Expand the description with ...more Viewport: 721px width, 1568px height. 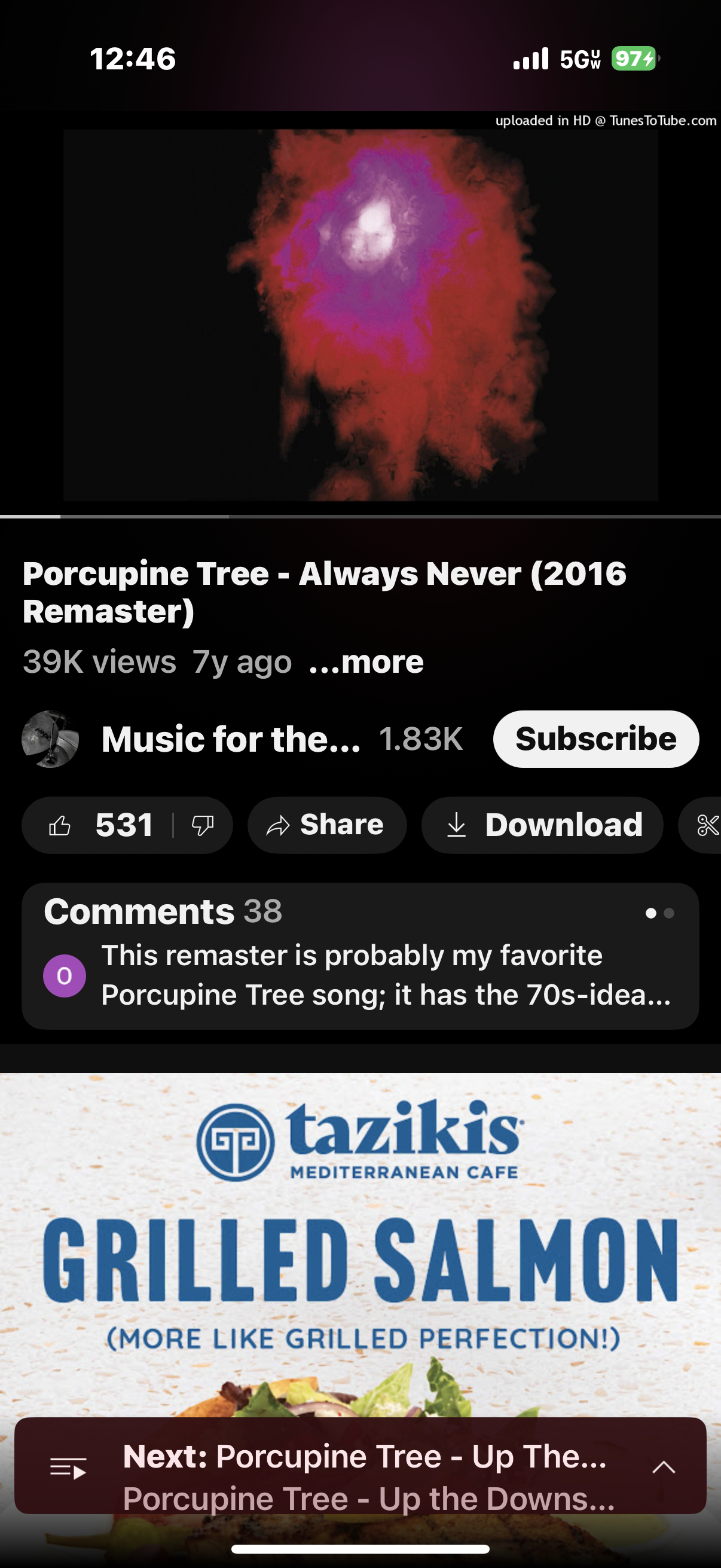pos(366,661)
